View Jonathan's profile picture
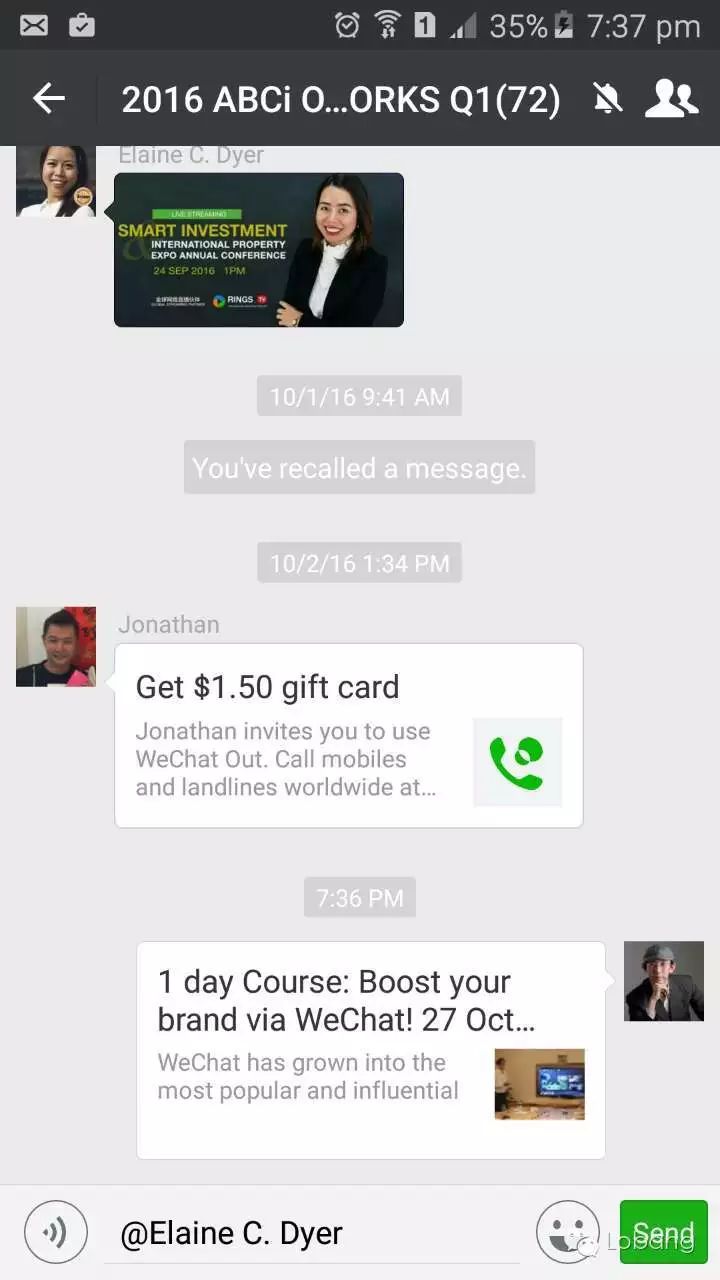 (x=56, y=646)
